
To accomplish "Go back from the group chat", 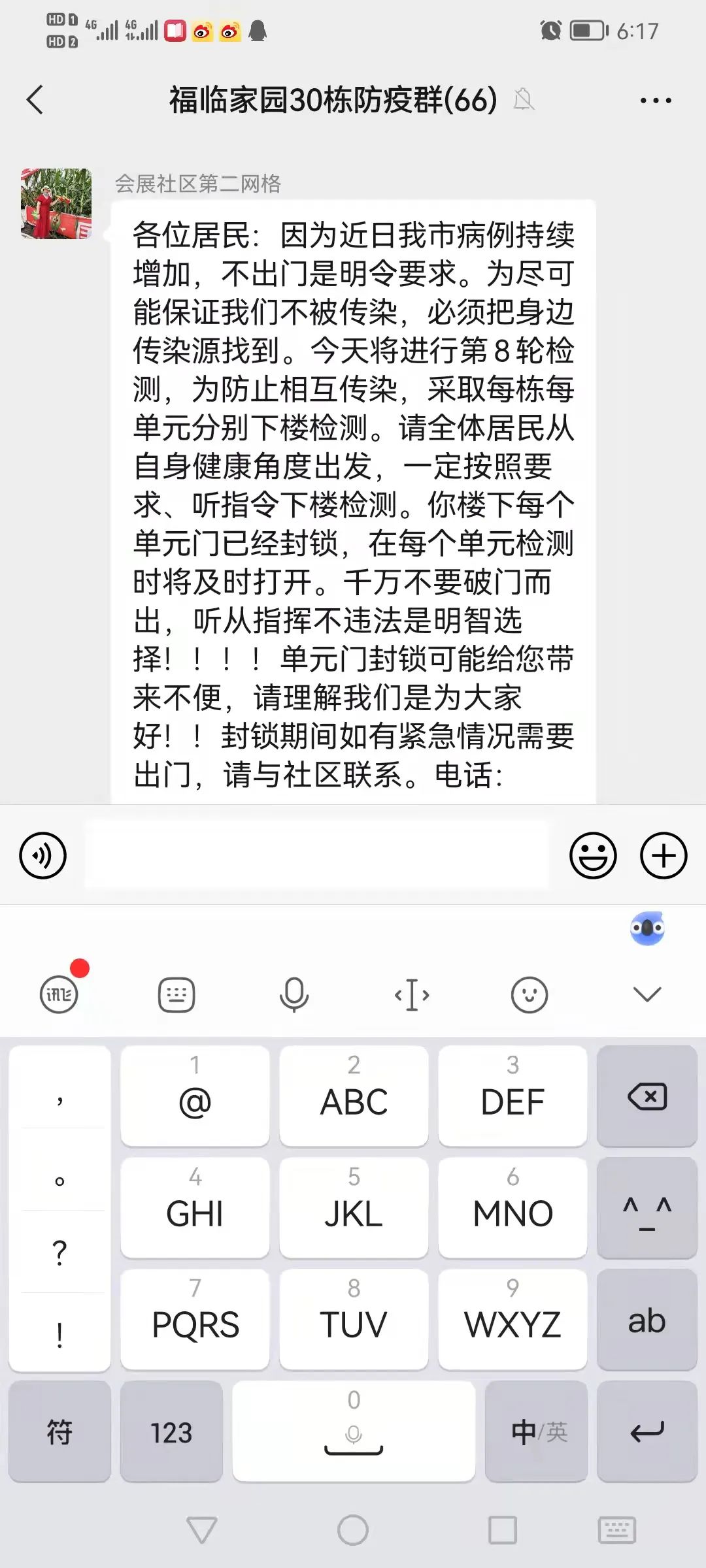I will pos(35,100).
